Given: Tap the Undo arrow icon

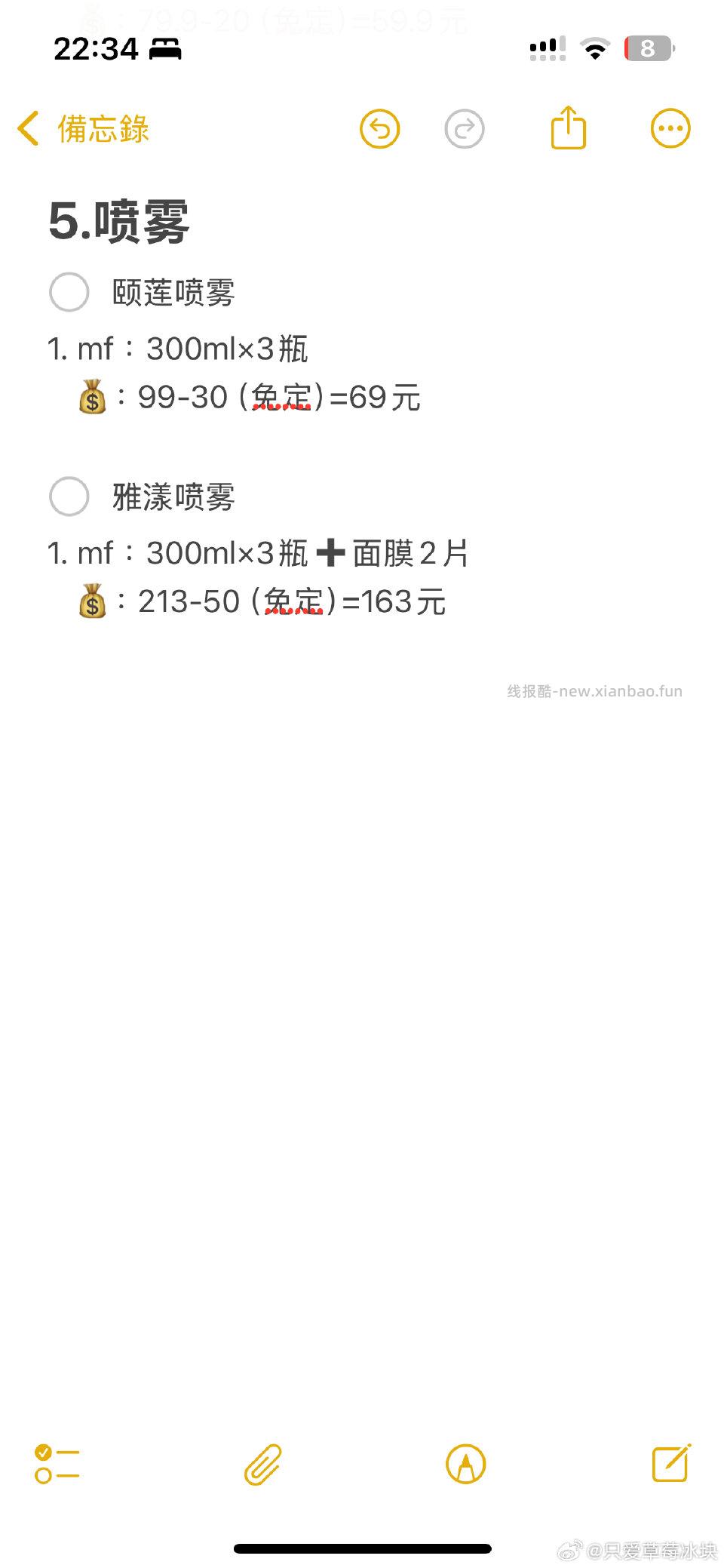Looking at the screenshot, I should (x=380, y=128).
